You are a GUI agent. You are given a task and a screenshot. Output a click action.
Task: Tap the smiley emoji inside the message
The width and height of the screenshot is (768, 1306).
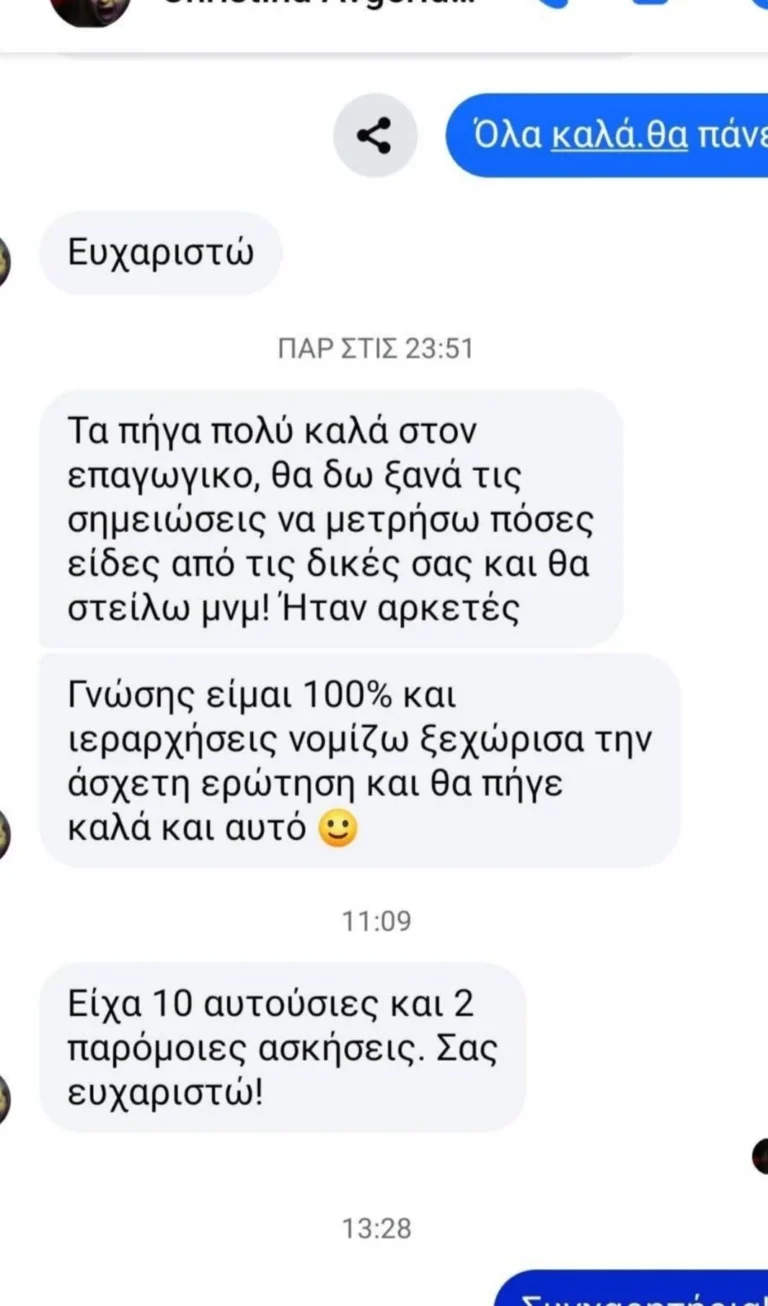(340, 826)
